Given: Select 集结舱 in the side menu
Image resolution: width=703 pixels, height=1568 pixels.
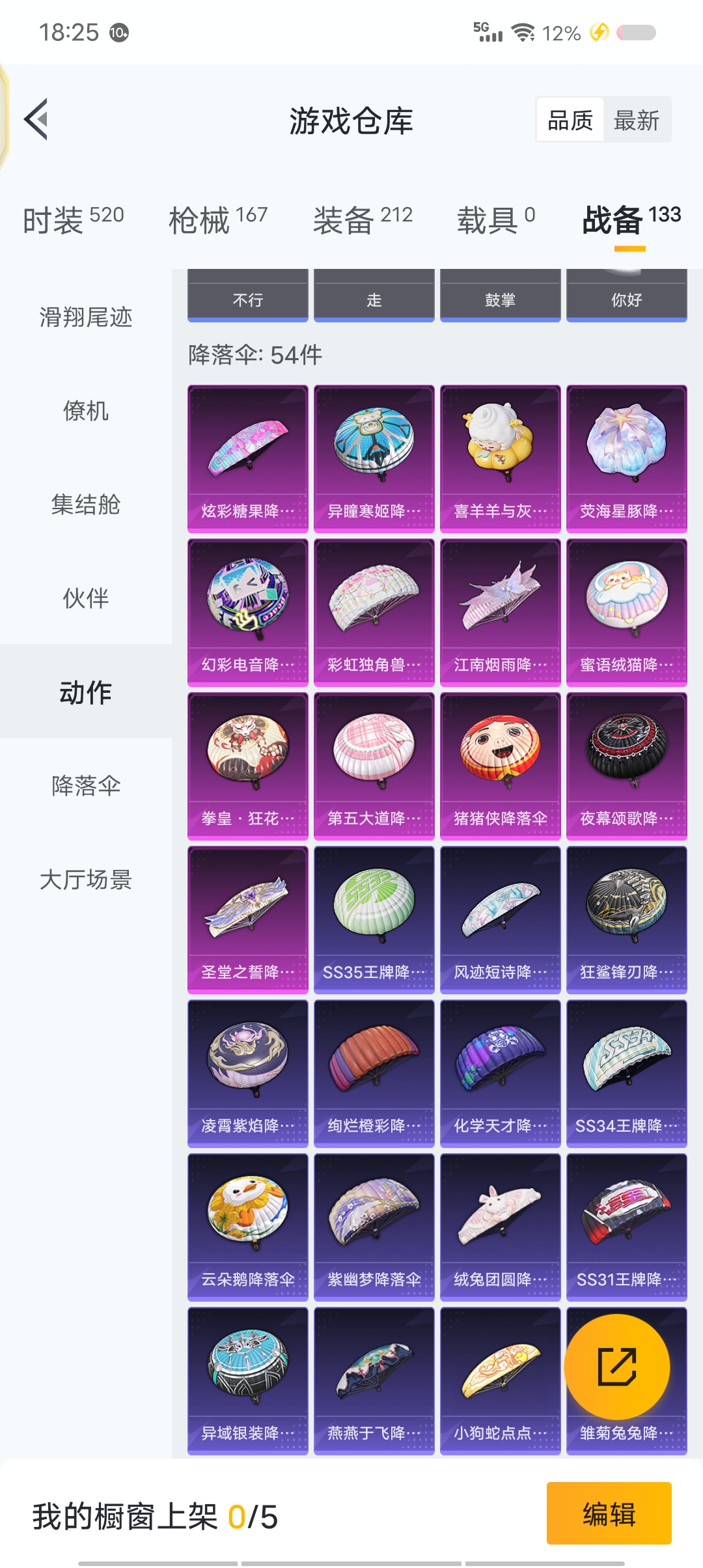Looking at the screenshot, I should coord(85,505).
